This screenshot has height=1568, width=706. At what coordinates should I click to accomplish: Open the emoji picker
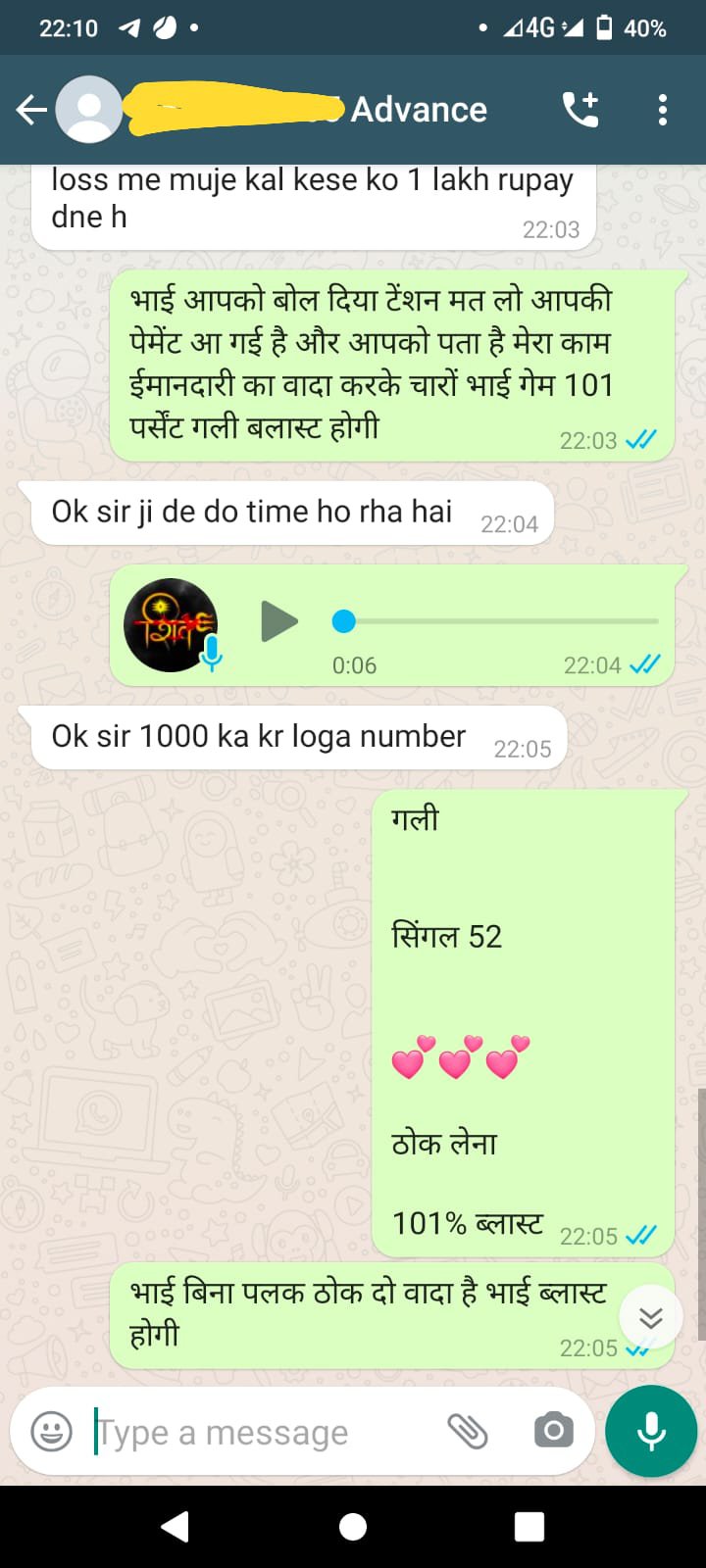click(x=52, y=1432)
